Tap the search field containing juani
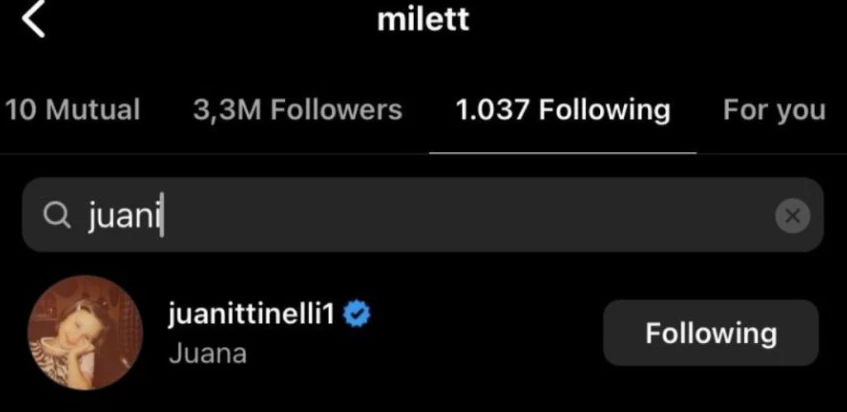 (x=400, y=215)
